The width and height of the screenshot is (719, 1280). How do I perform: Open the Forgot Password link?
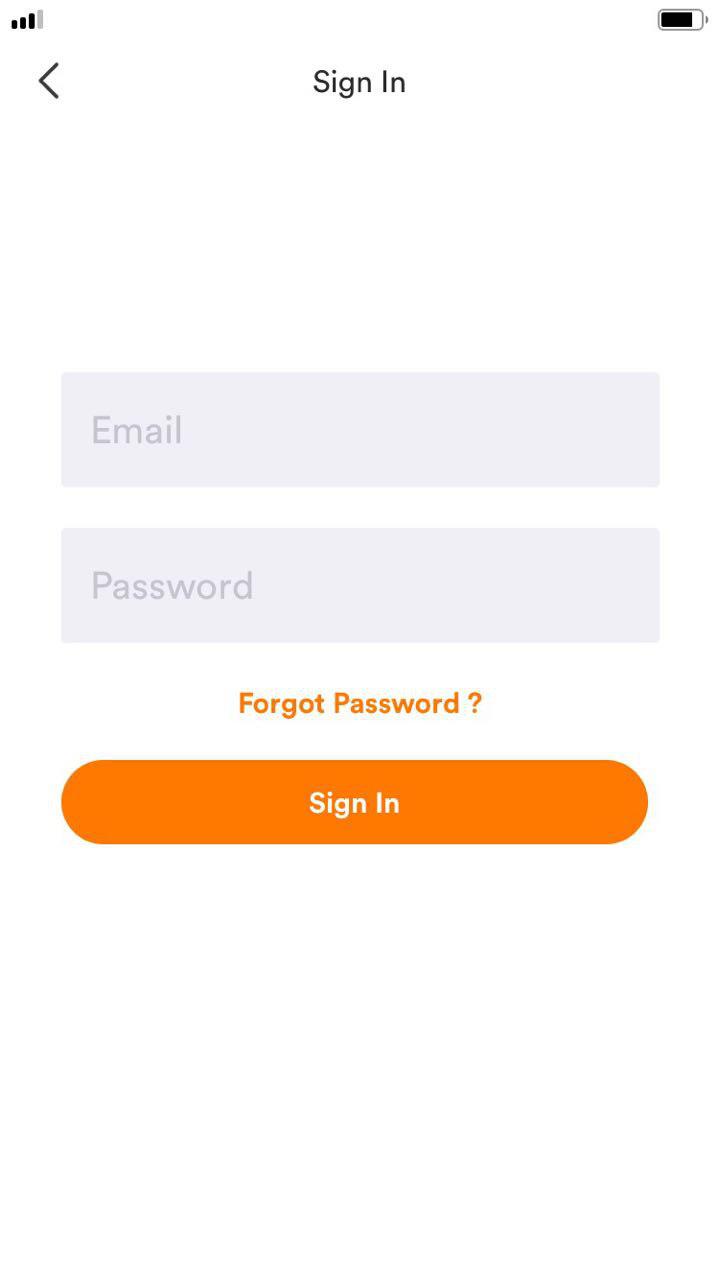(x=360, y=703)
